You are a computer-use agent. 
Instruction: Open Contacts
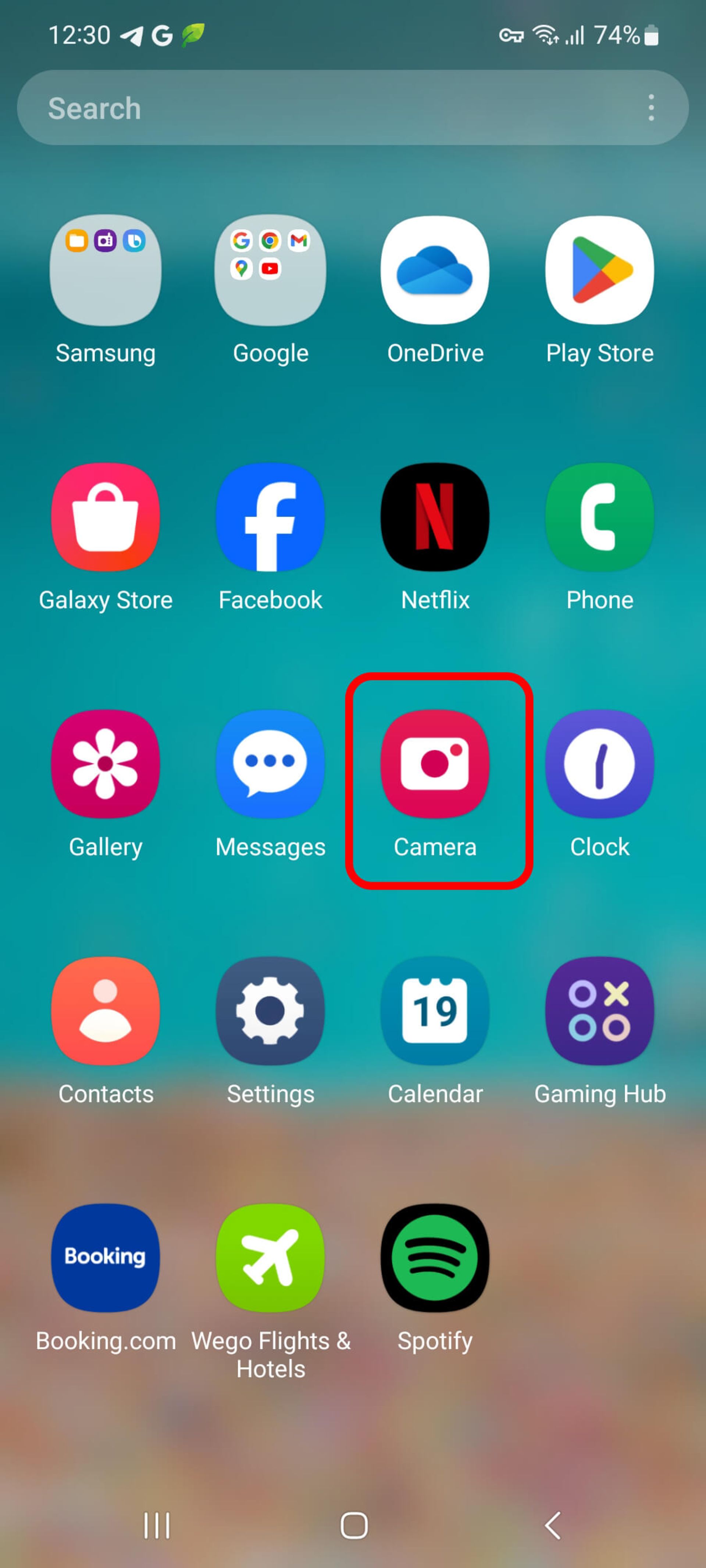click(x=106, y=1011)
